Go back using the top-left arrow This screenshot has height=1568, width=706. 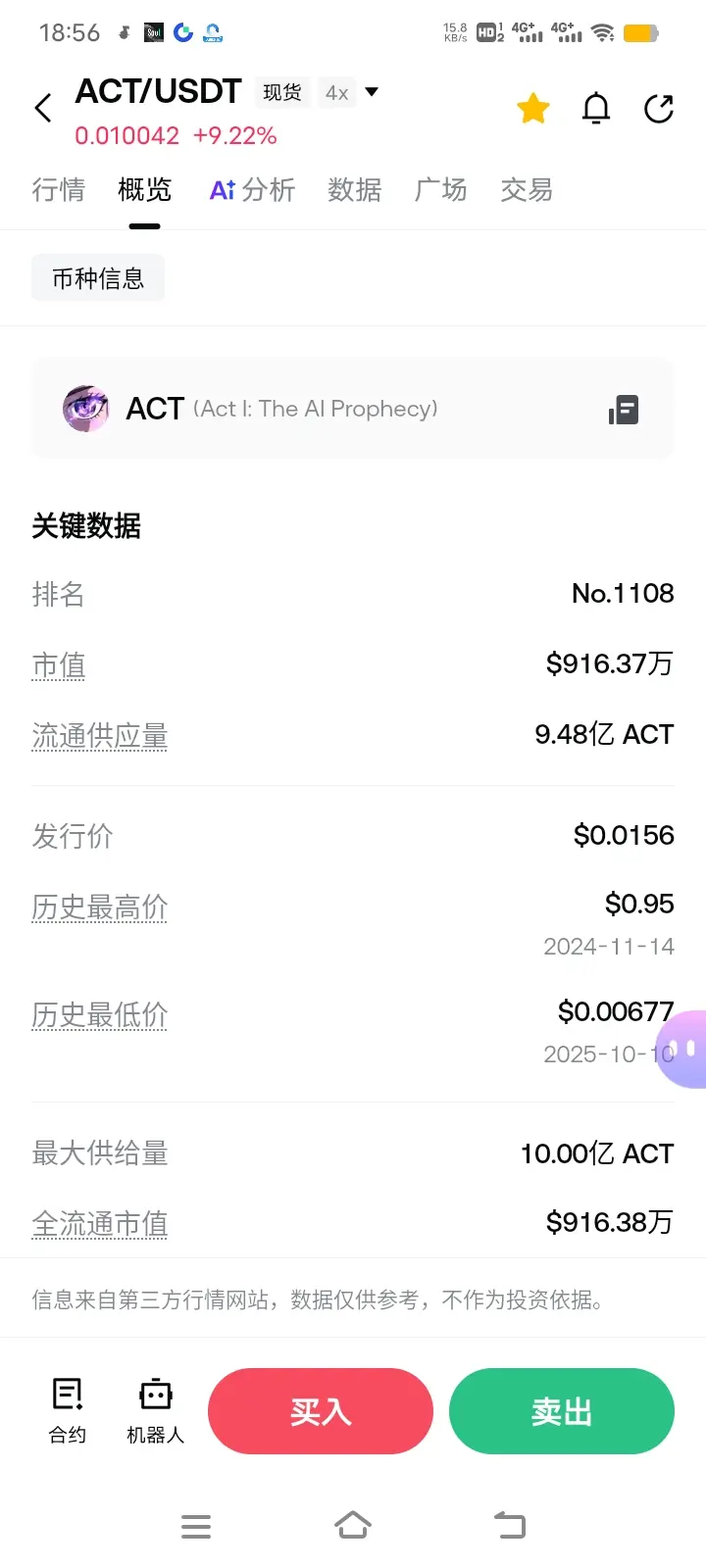[43, 108]
